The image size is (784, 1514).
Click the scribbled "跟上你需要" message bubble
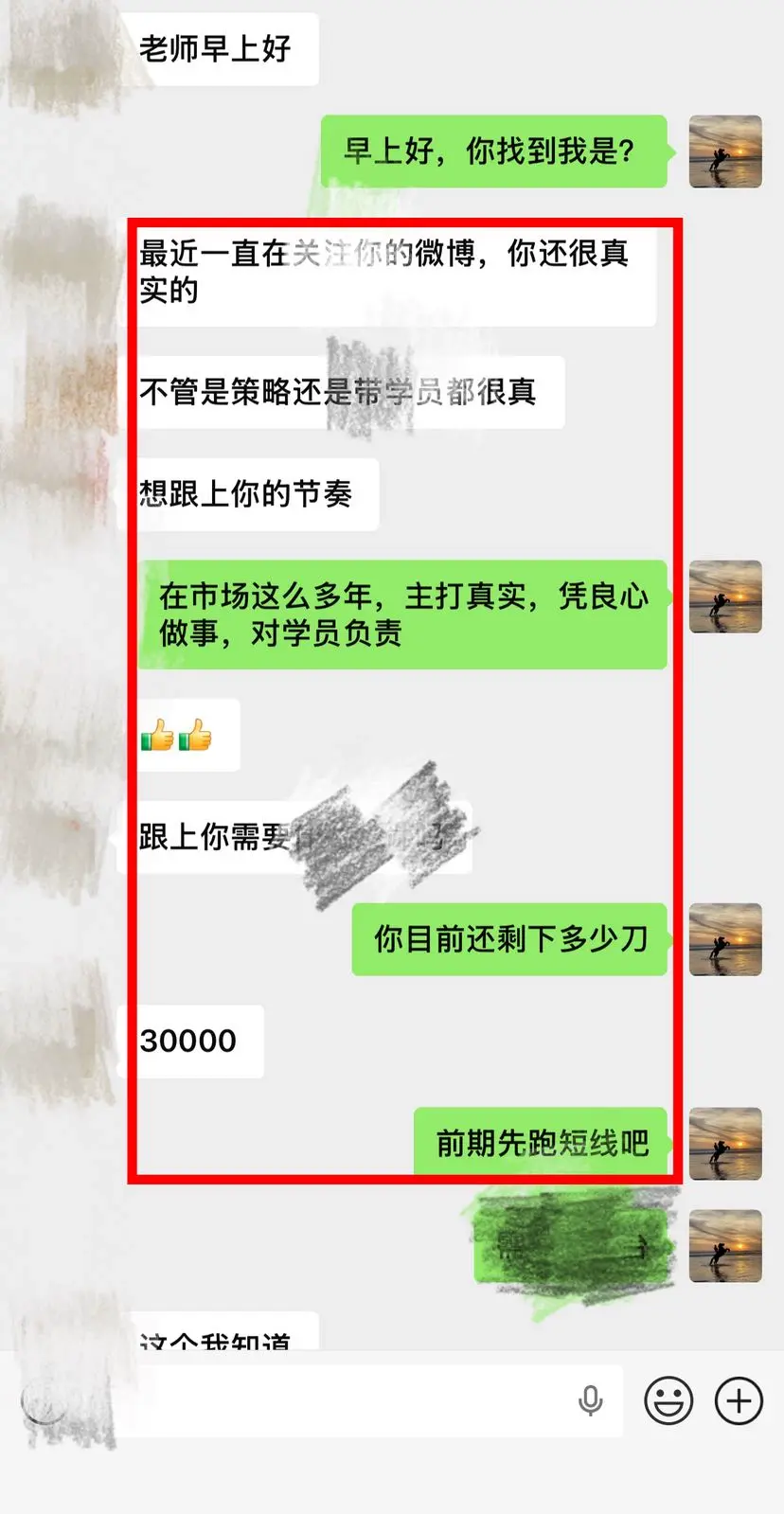303,835
